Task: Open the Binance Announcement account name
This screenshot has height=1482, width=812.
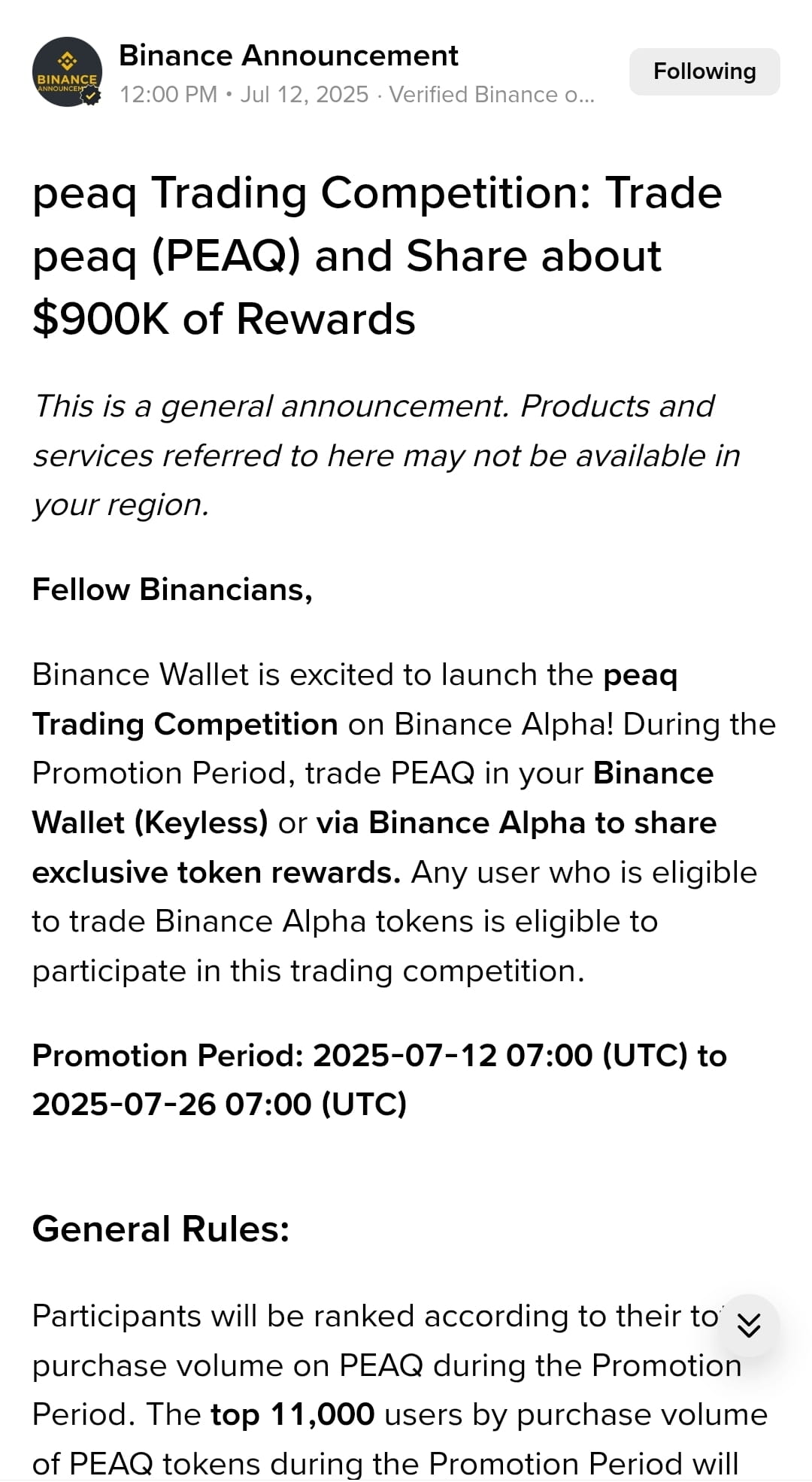Action: click(289, 56)
